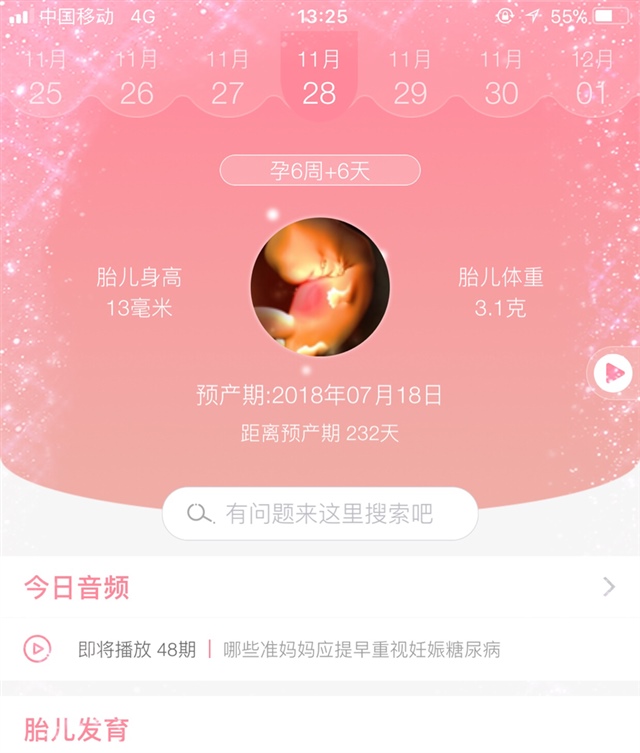Expand 今日音频 section via chevron
This screenshot has height=753, width=640.
coord(609,587)
